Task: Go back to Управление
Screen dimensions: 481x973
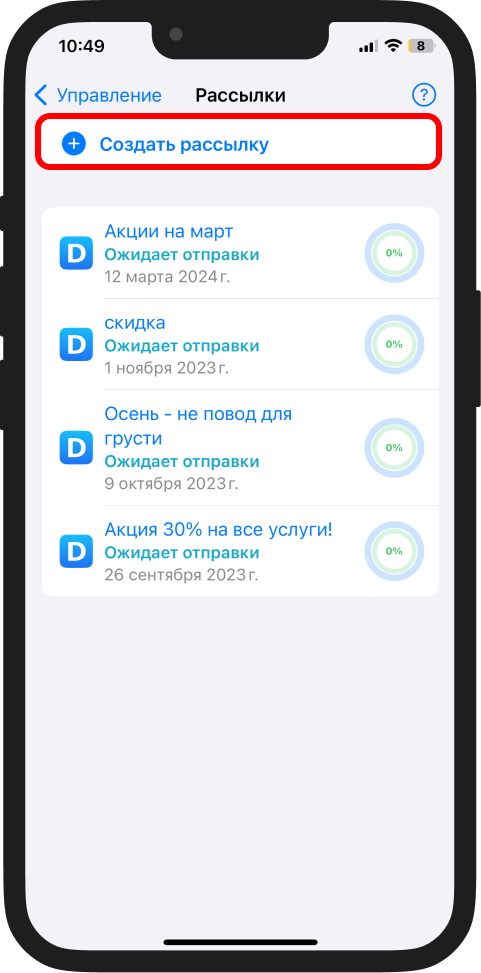Action: [x=98, y=96]
